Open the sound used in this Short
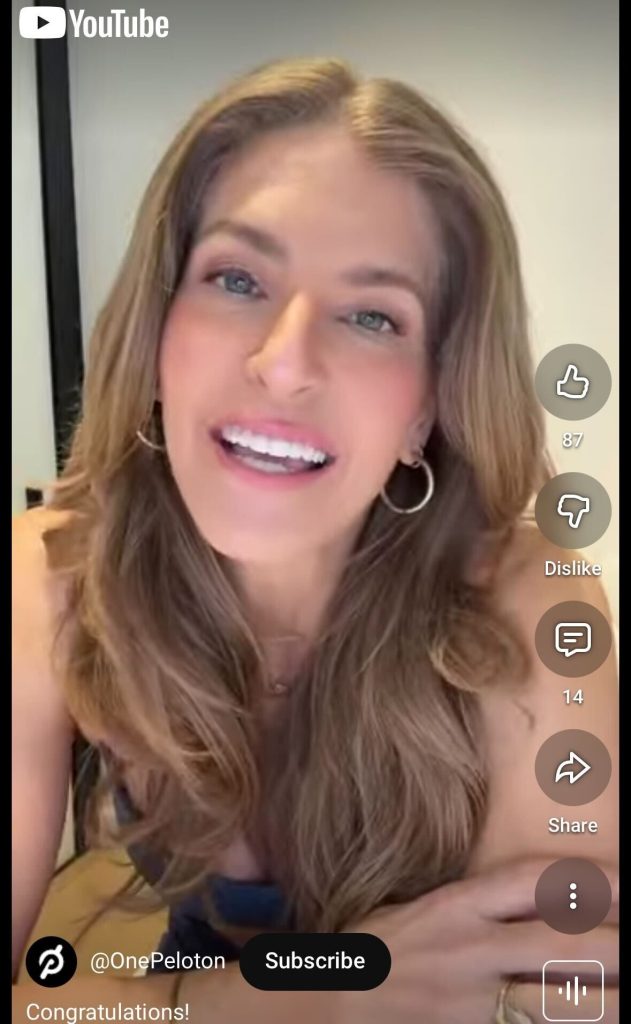631x1024 pixels. (x=572, y=990)
